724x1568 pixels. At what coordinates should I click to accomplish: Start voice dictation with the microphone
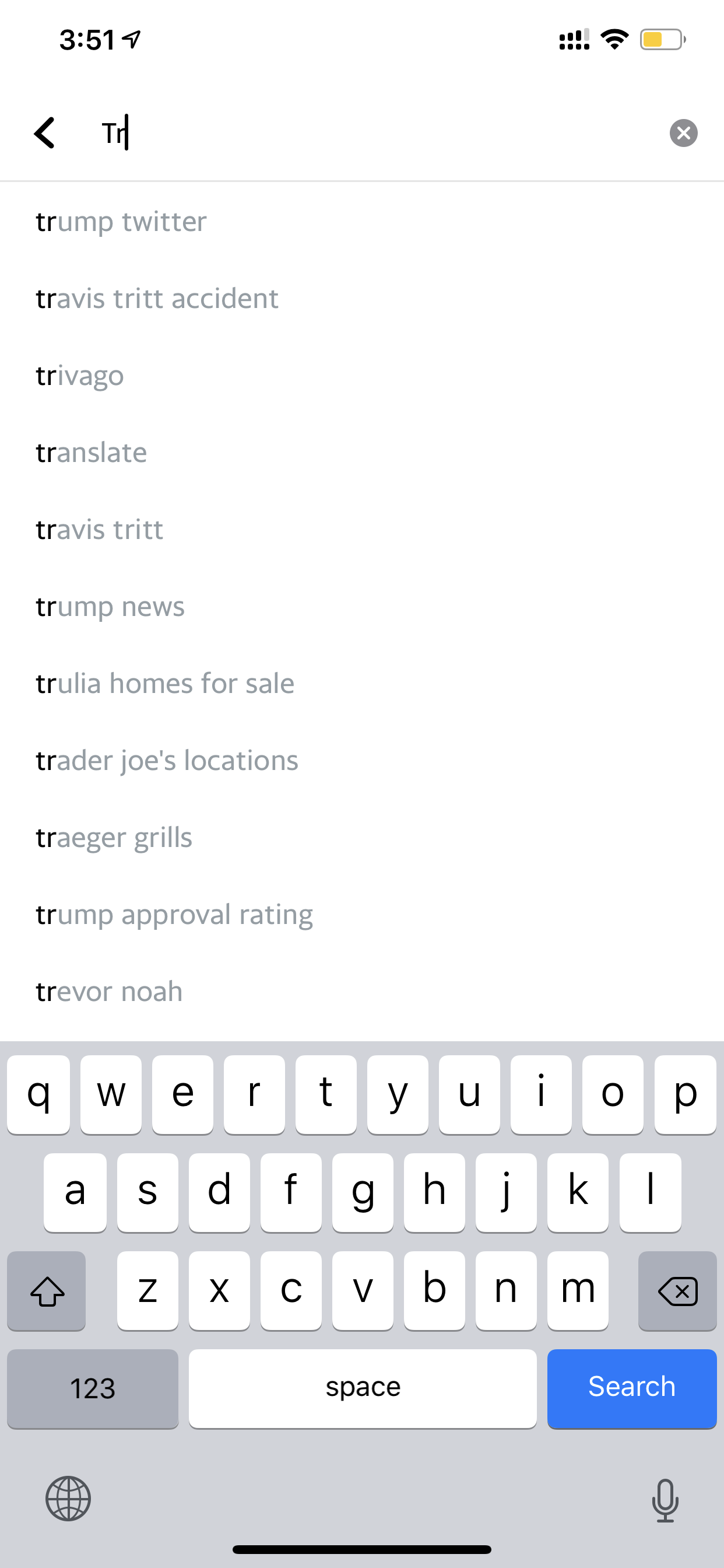click(665, 1500)
